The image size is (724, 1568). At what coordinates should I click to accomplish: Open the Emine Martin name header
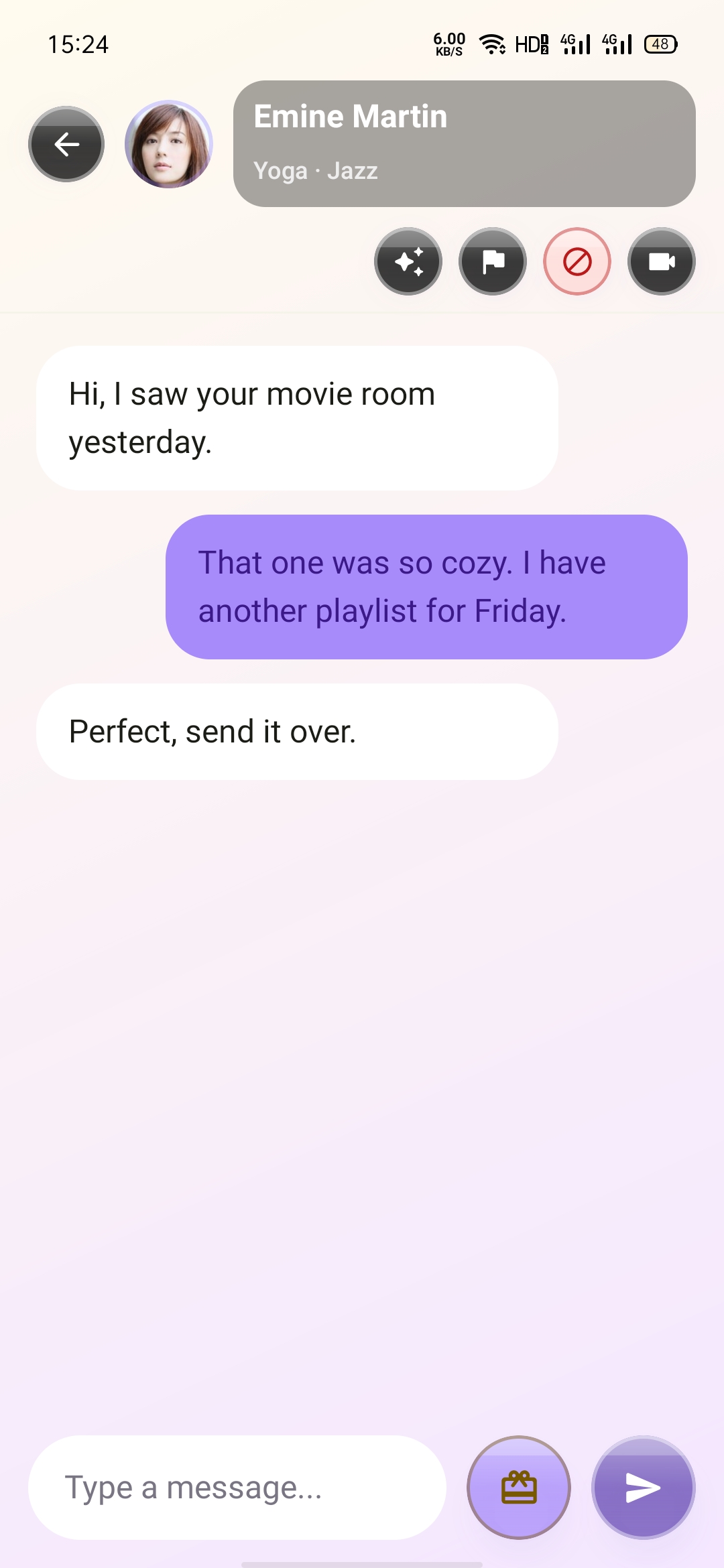[465, 144]
